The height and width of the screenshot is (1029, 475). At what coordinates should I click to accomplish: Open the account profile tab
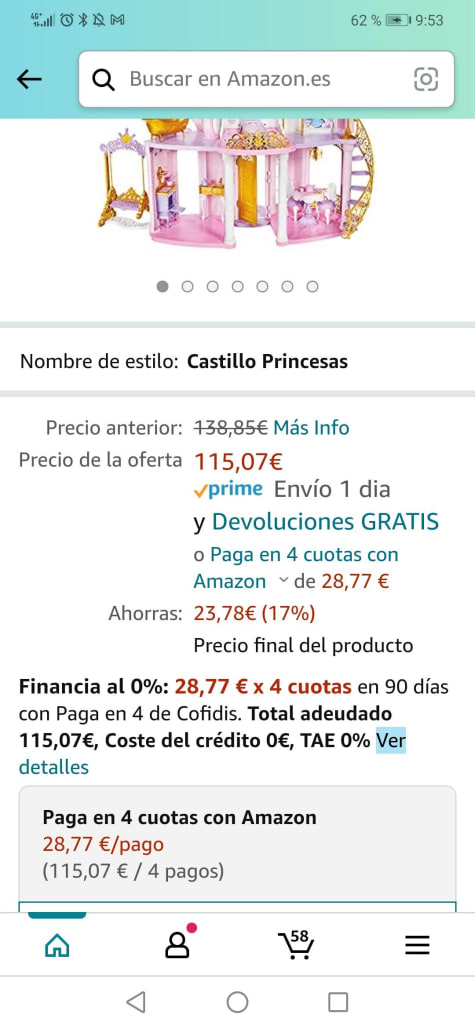pos(177,944)
